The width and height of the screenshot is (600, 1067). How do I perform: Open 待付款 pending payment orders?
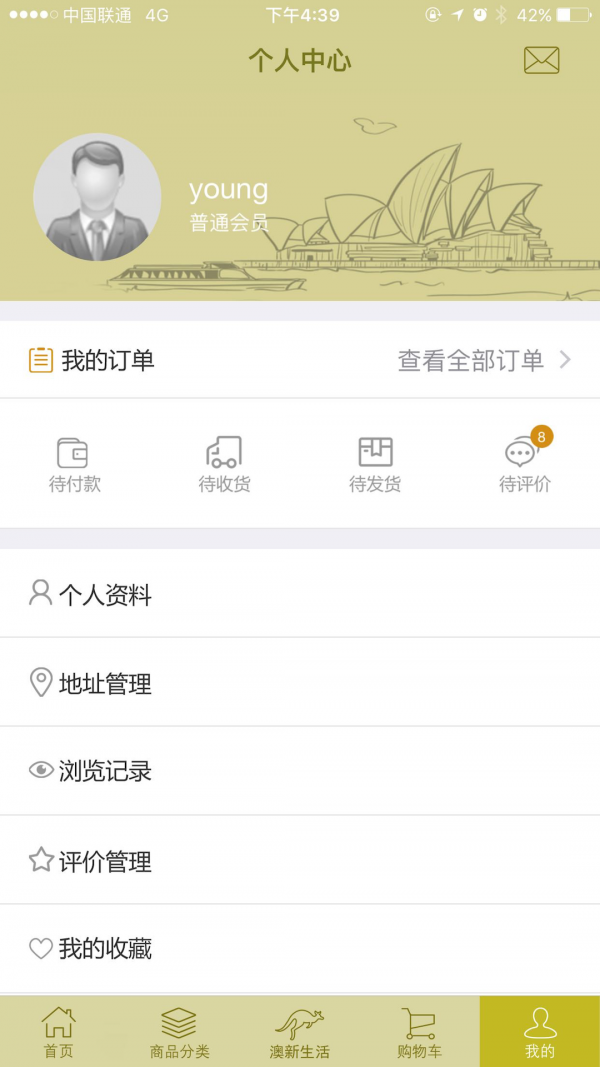[x=74, y=465]
